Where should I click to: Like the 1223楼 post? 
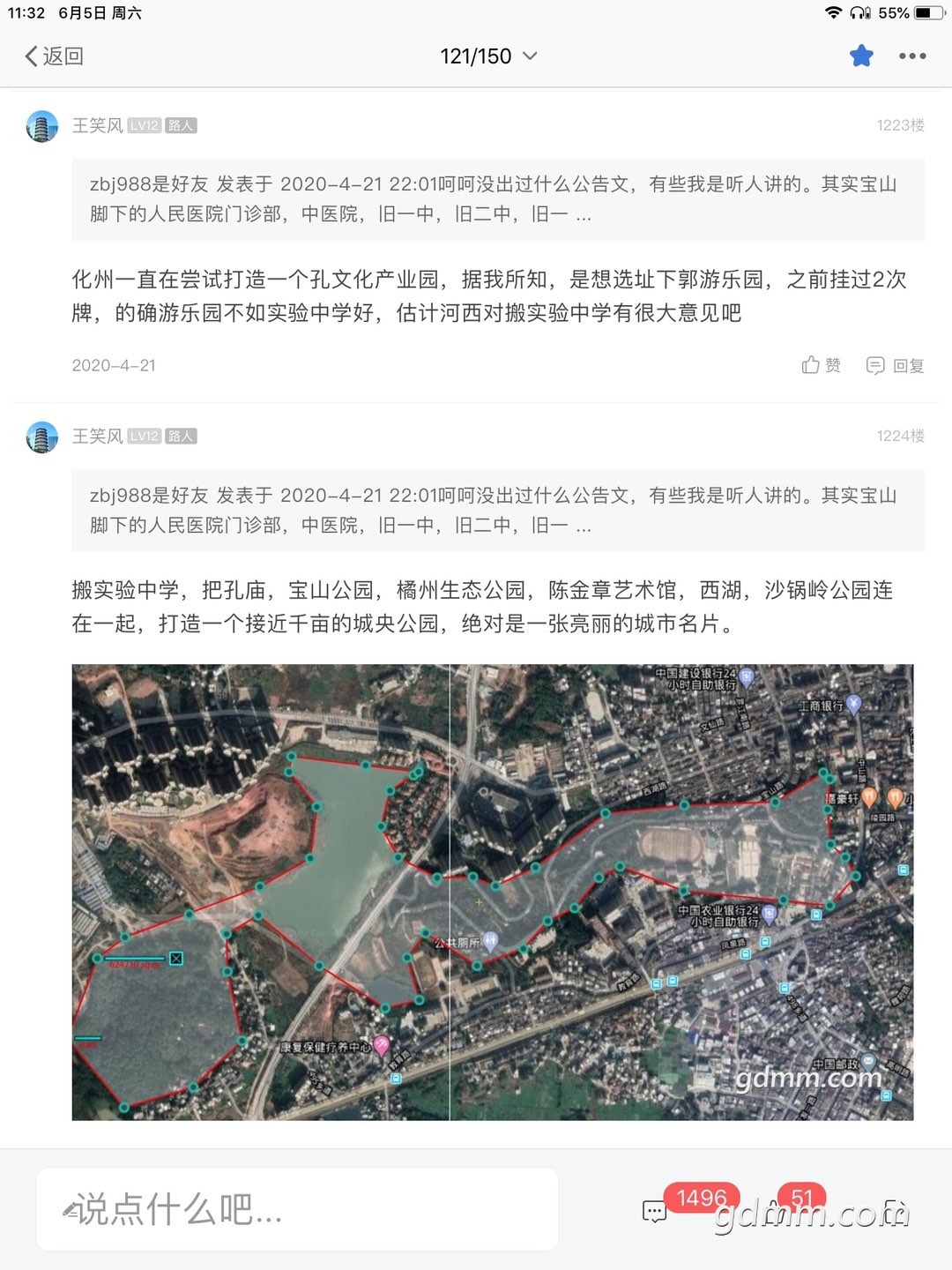[x=821, y=365]
